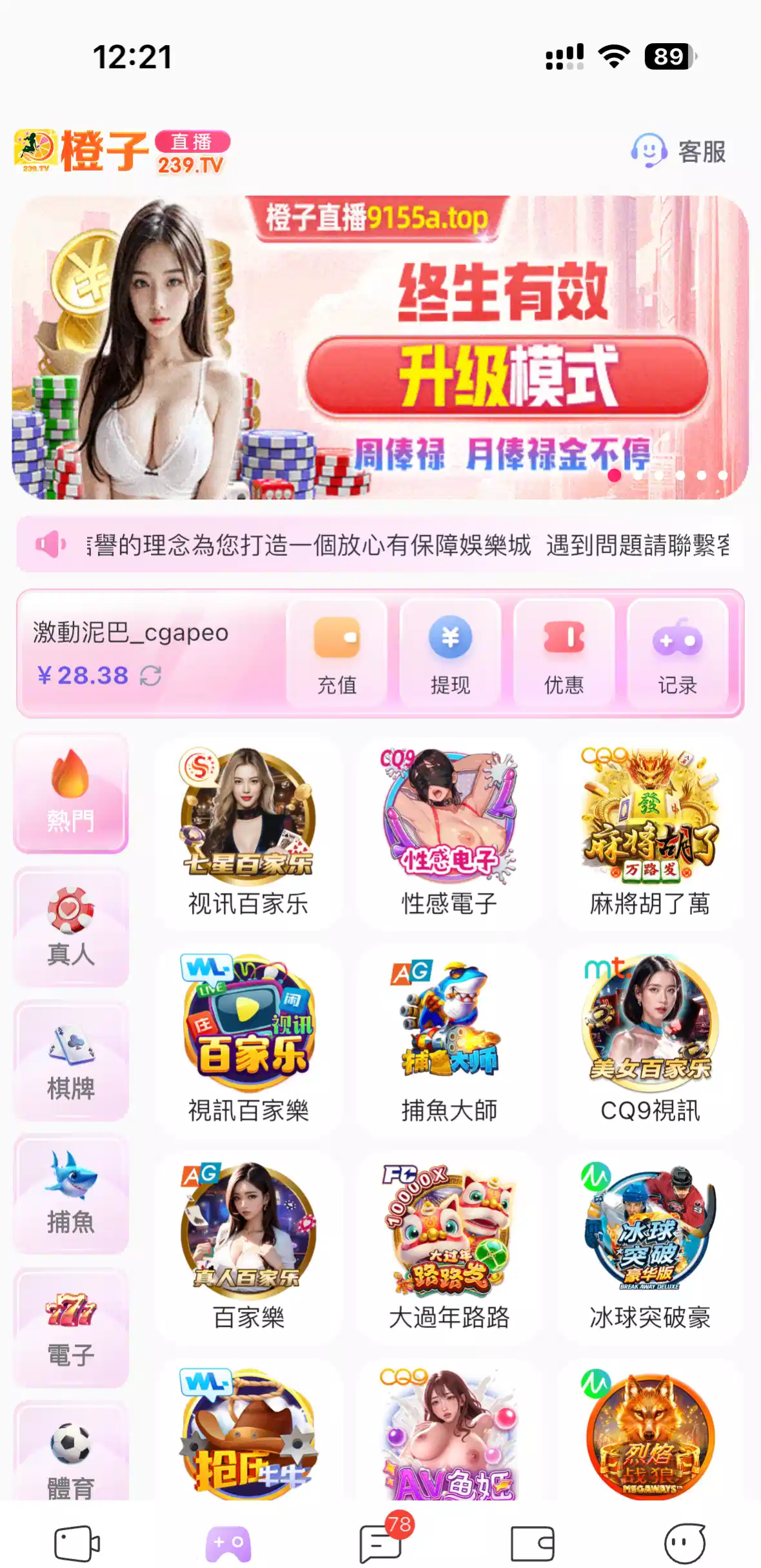
Task: Open the CQ9視訊 game tile
Action: point(650,1038)
